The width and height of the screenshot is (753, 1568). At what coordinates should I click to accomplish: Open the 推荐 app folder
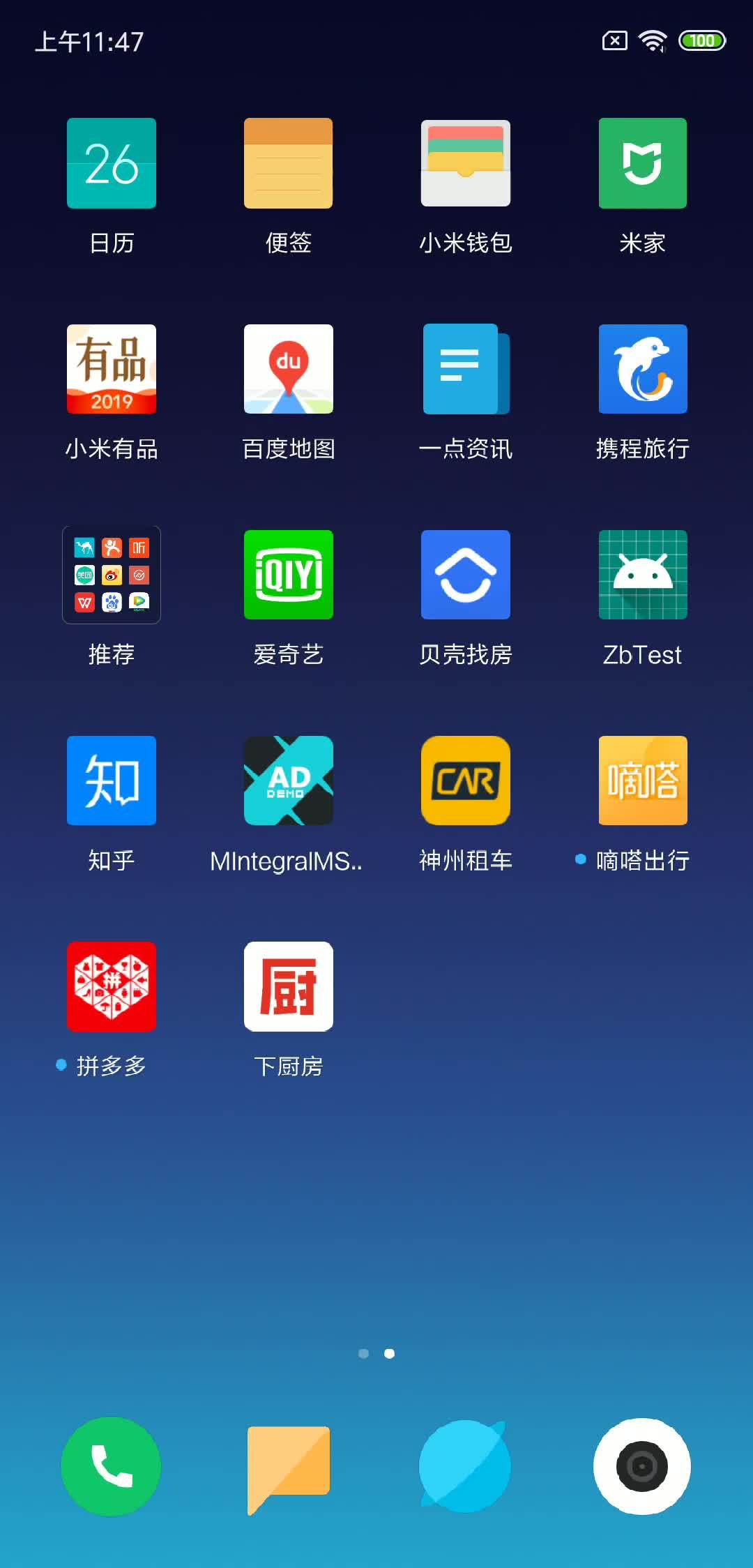point(112,575)
